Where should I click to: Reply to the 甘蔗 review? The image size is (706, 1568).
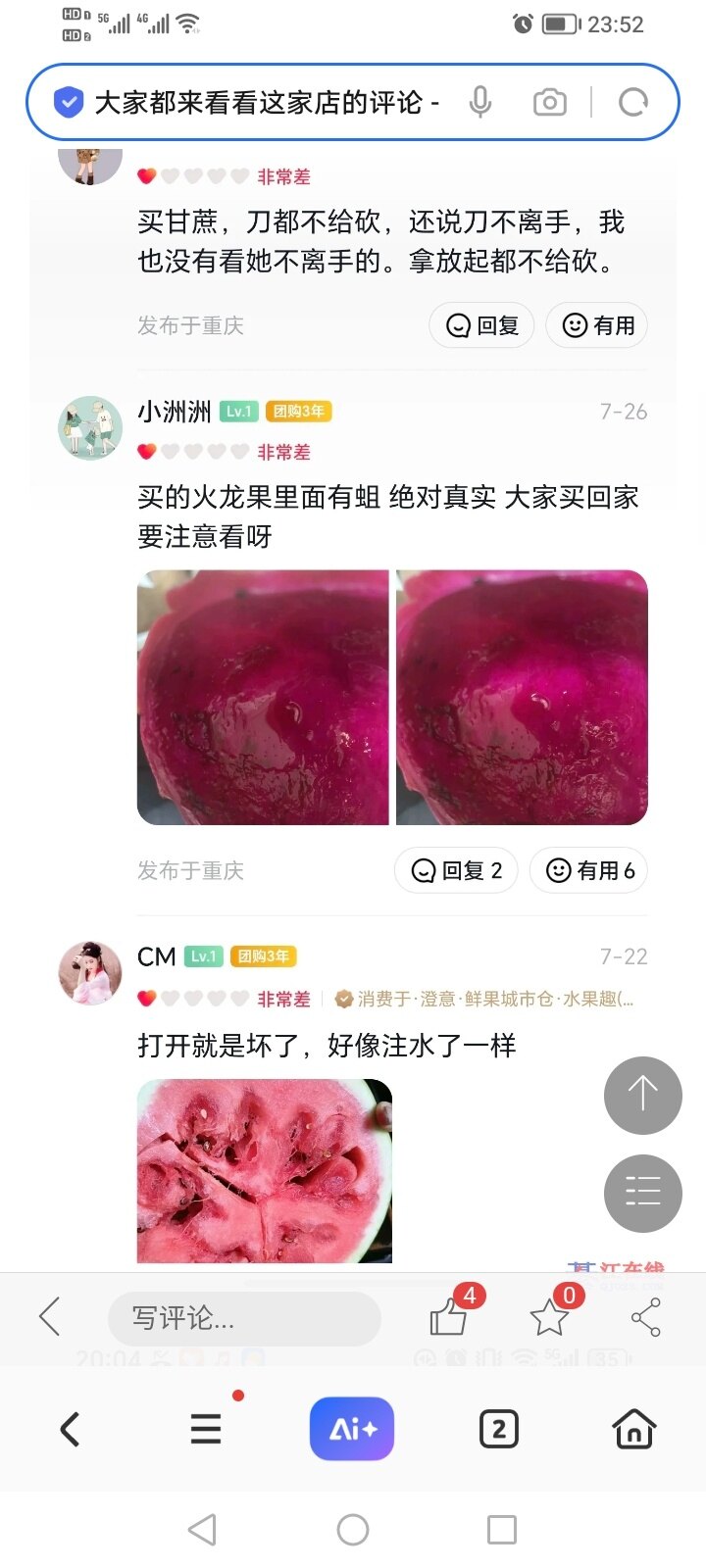[481, 325]
